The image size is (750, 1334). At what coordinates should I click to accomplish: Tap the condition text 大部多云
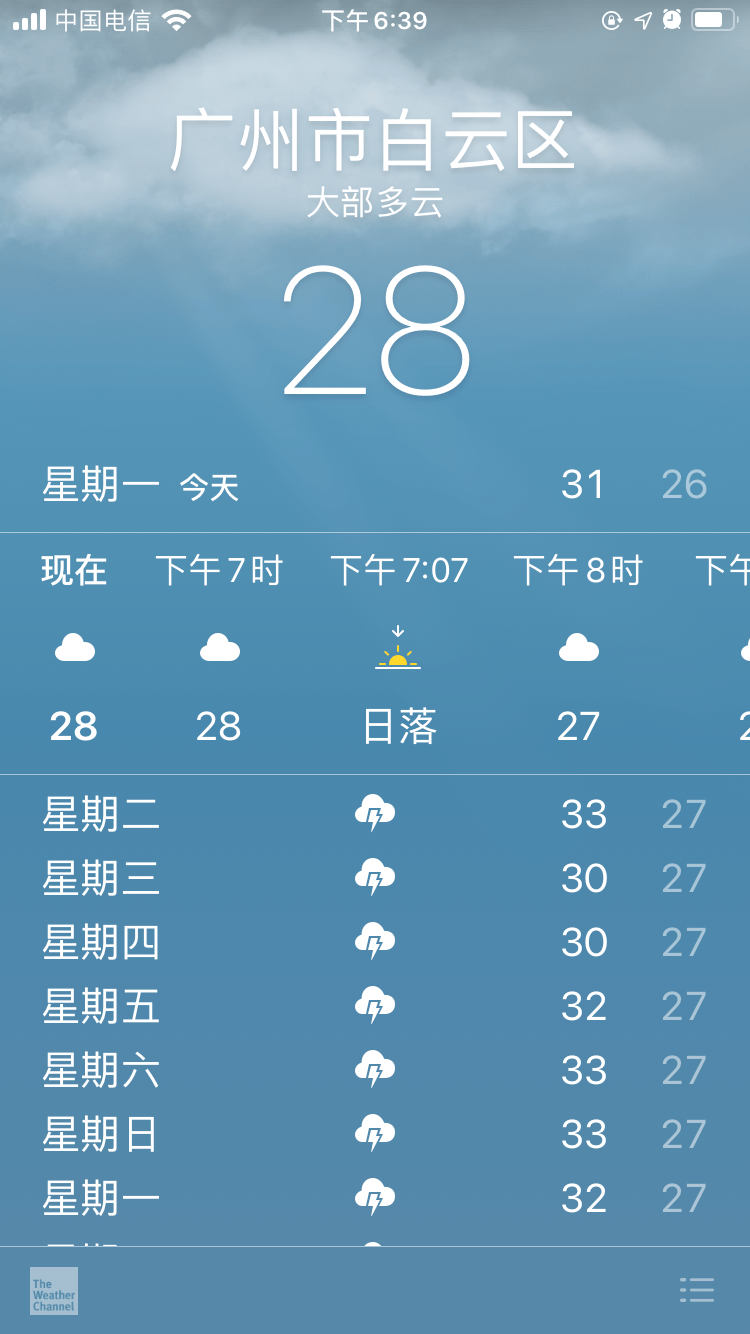[375, 203]
